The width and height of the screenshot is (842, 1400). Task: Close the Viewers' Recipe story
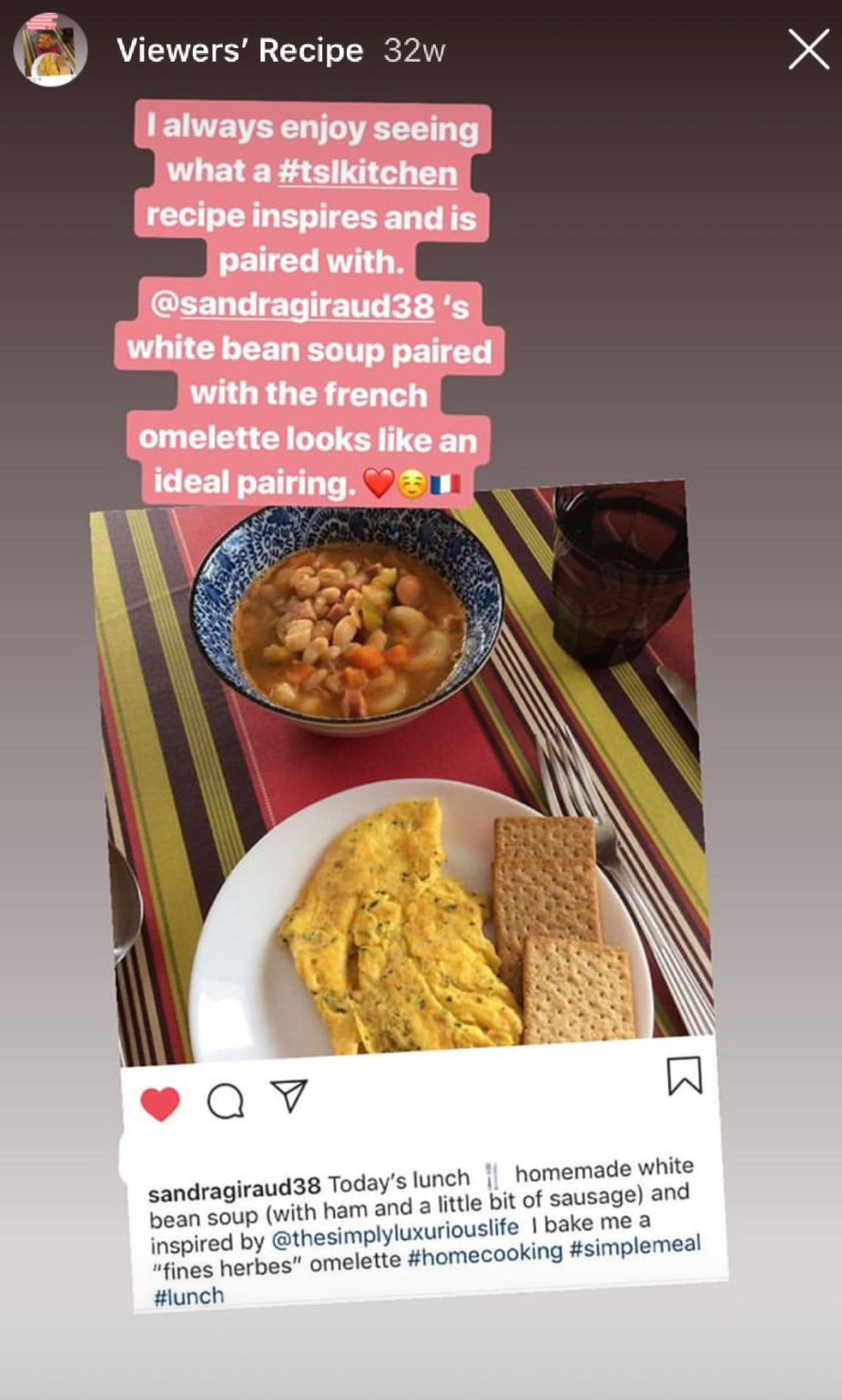tap(808, 49)
